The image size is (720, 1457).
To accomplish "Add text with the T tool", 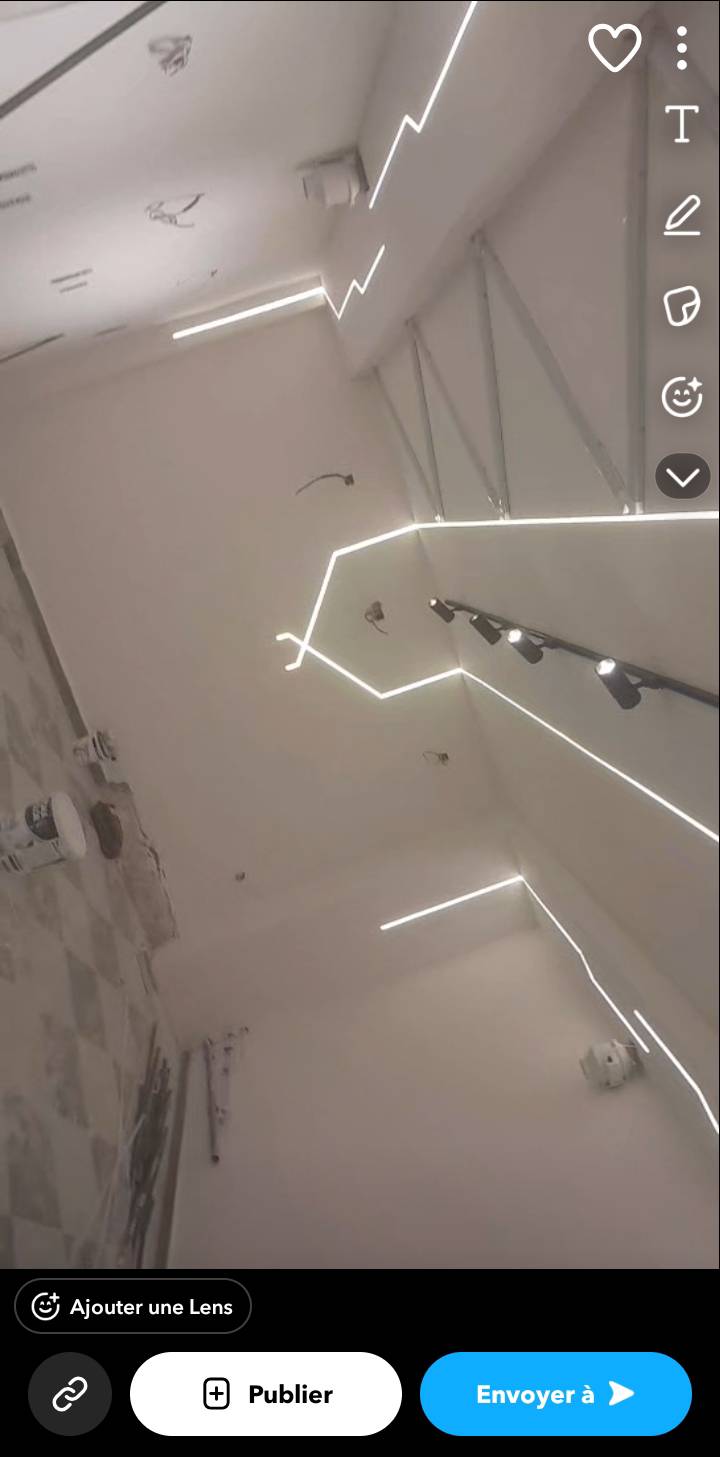I will [682, 124].
